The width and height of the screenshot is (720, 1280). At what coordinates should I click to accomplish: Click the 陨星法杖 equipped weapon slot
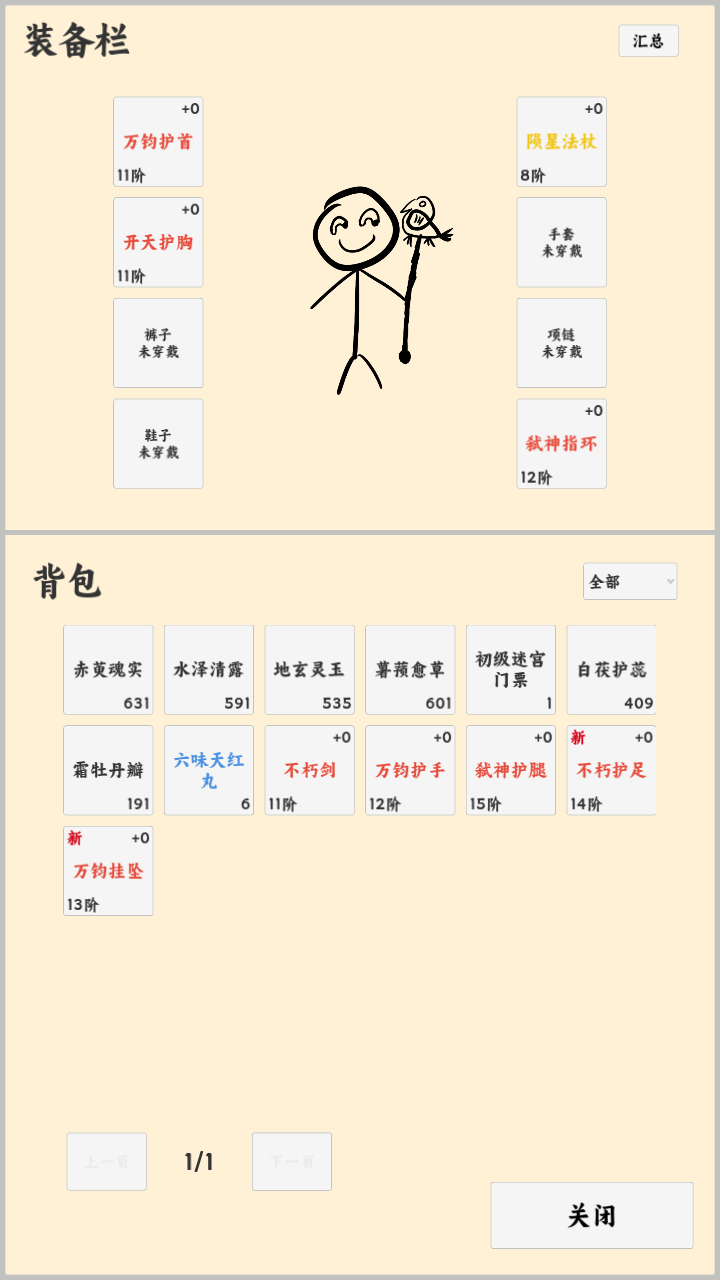click(561, 142)
